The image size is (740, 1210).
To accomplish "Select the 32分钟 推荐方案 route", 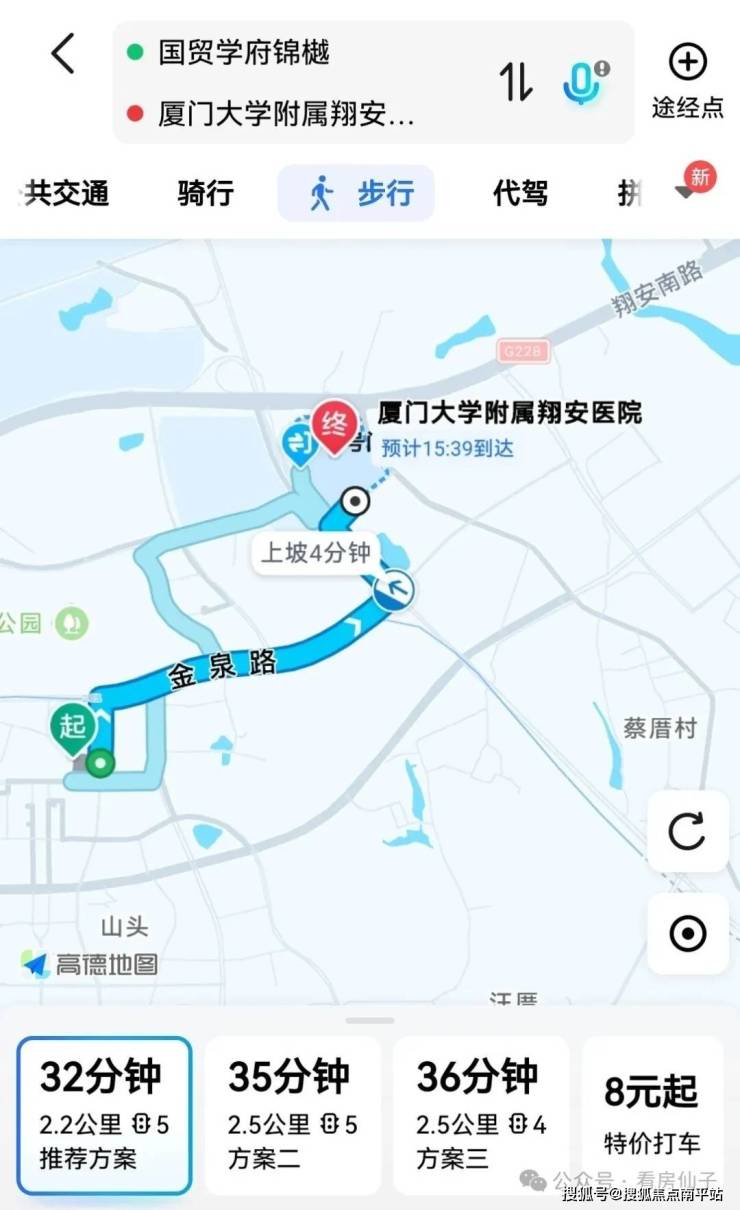I will (x=104, y=1115).
